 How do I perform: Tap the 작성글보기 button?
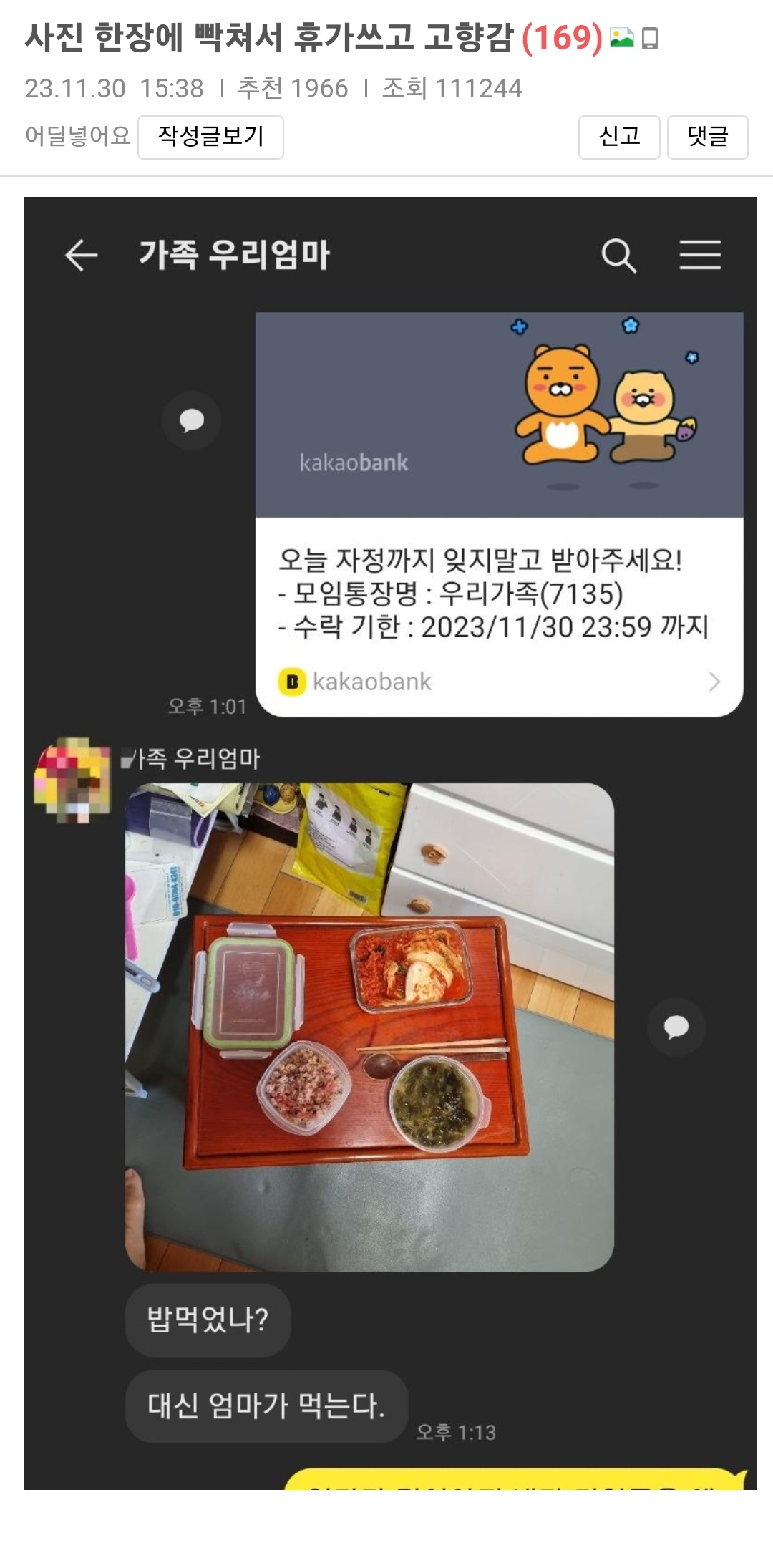(x=210, y=137)
